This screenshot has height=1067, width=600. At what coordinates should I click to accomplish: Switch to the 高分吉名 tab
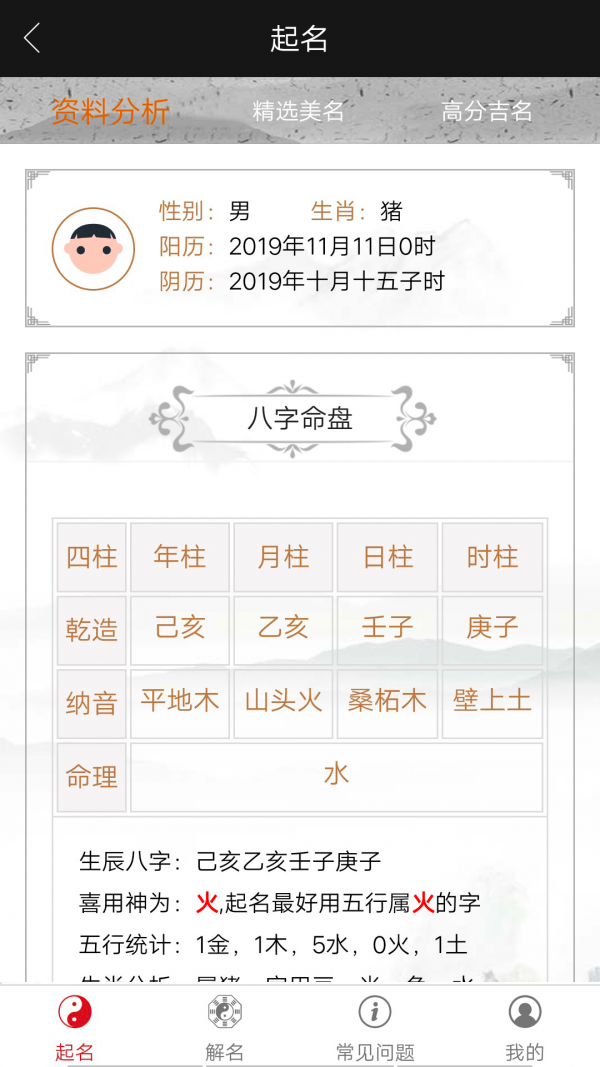pos(487,111)
